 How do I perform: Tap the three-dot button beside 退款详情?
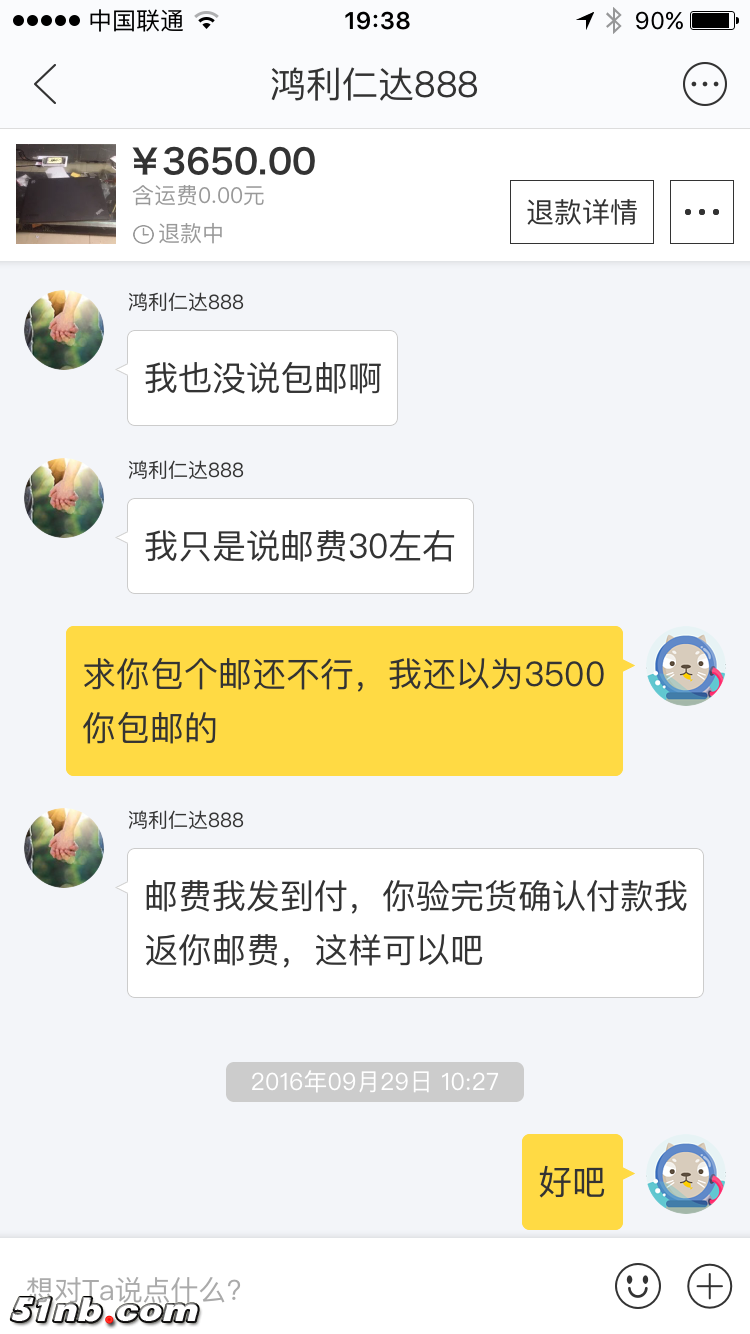(x=701, y=212)
